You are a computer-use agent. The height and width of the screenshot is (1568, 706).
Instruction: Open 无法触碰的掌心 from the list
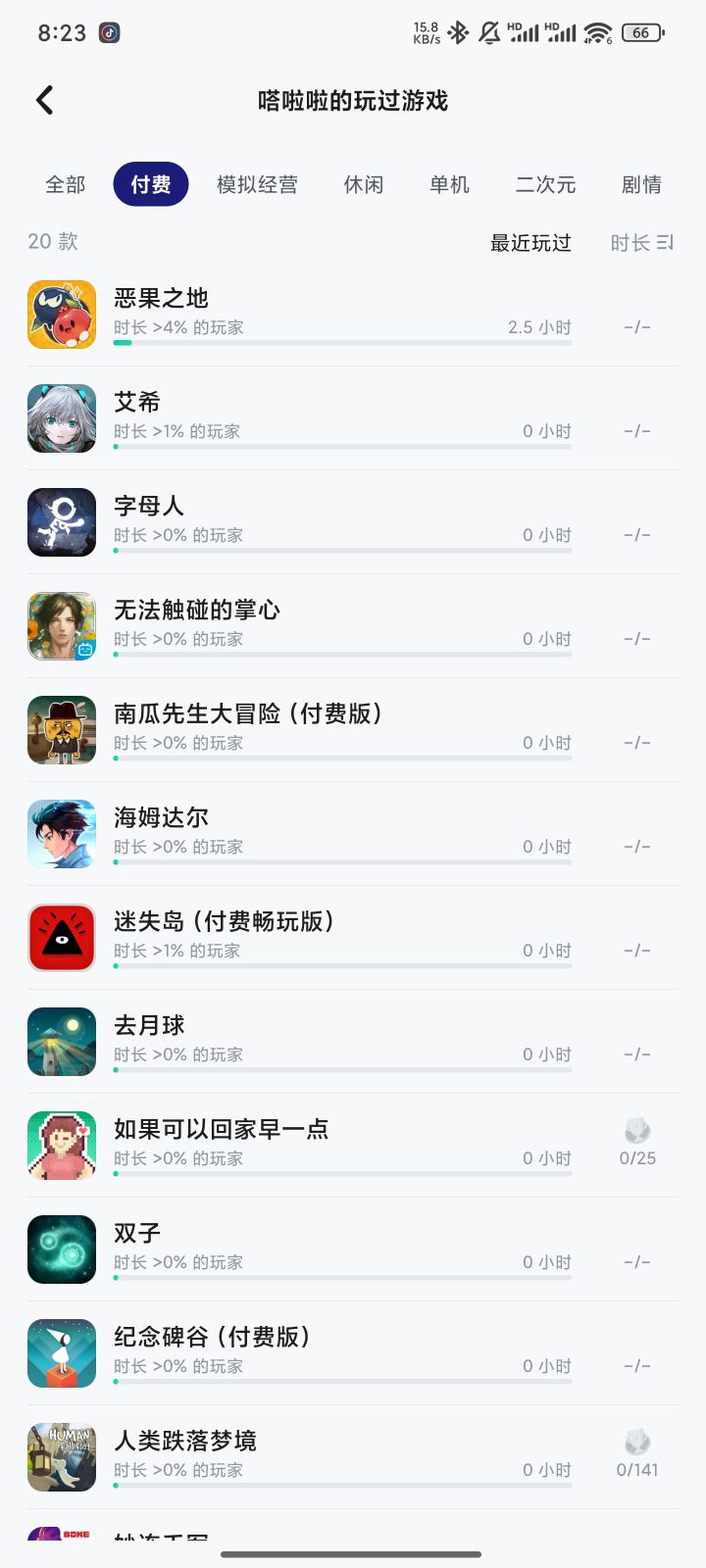pyautogui.click(x=197, y=610)
